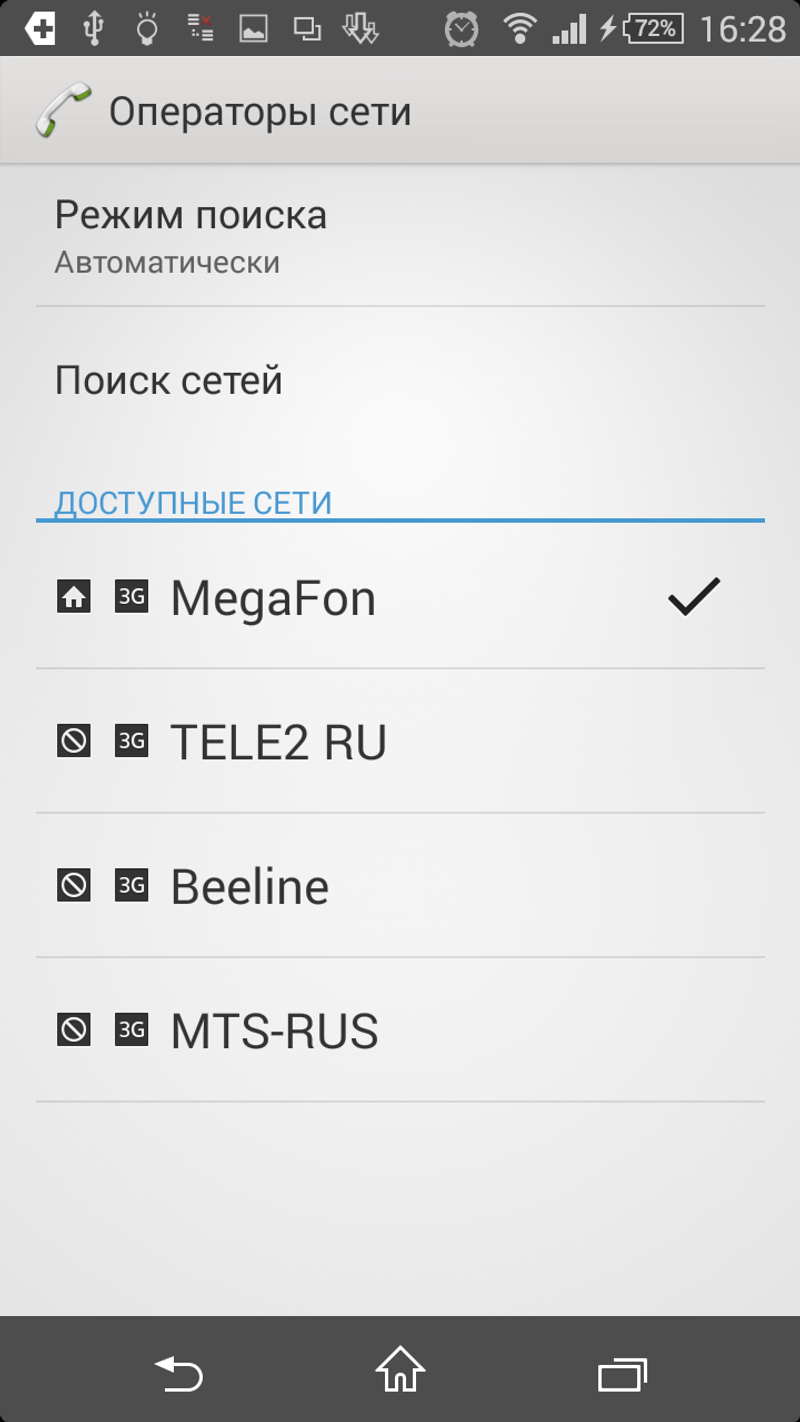
Task: Open the Режим поиска setting
Action: tap(400, 236)
